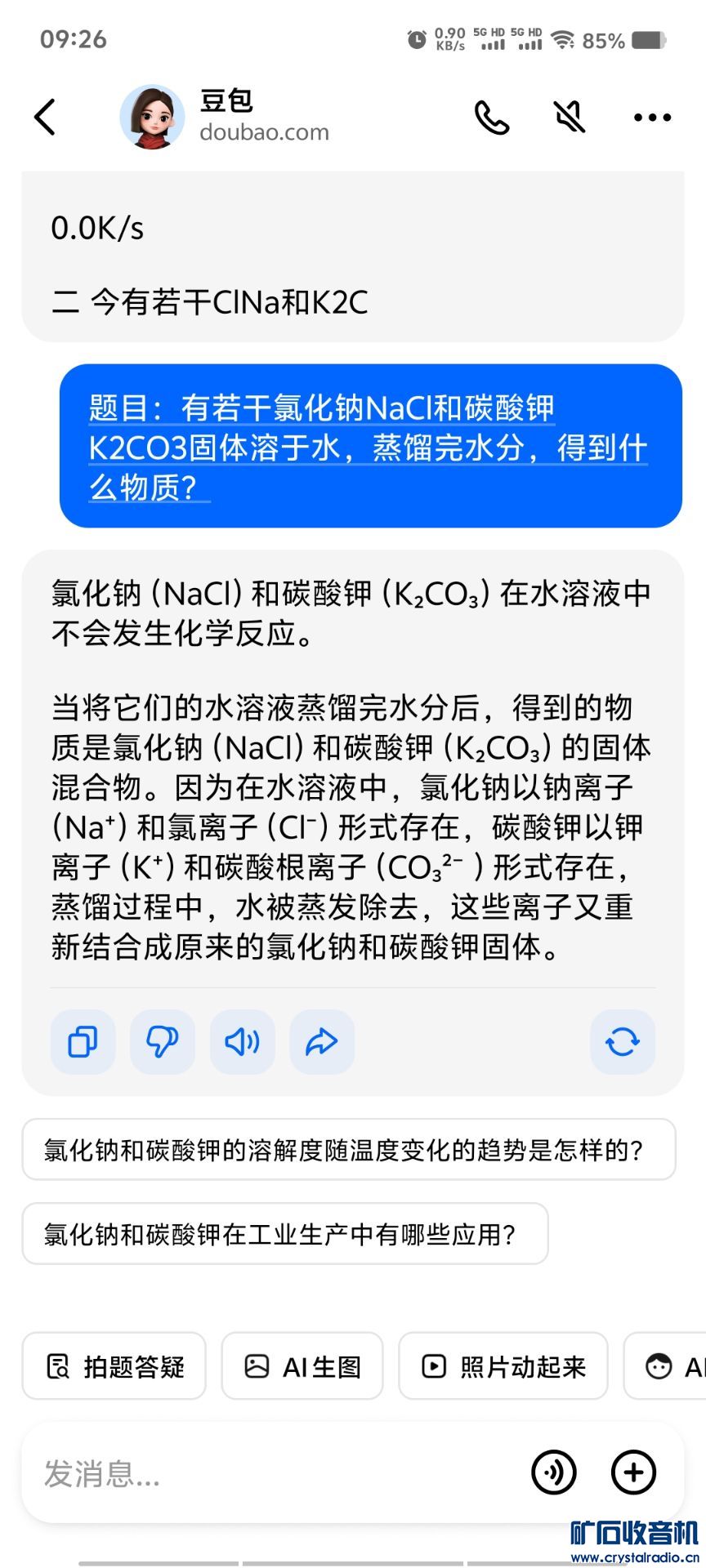Screen dimensions: 706x1568
Task: Share the response with the arrow icon
Action: tap(321, 1041)
